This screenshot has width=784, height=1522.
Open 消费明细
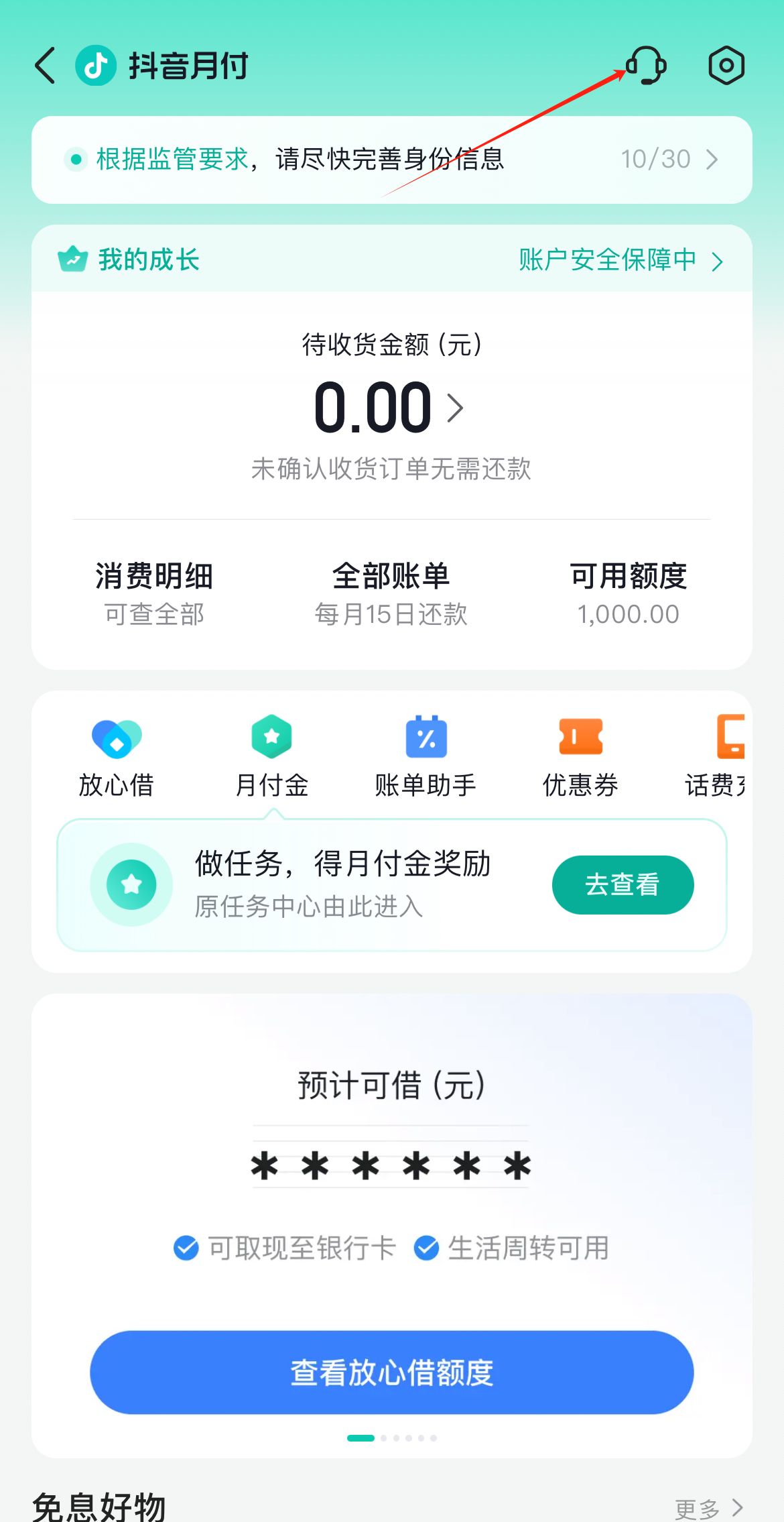click(154, 594)
